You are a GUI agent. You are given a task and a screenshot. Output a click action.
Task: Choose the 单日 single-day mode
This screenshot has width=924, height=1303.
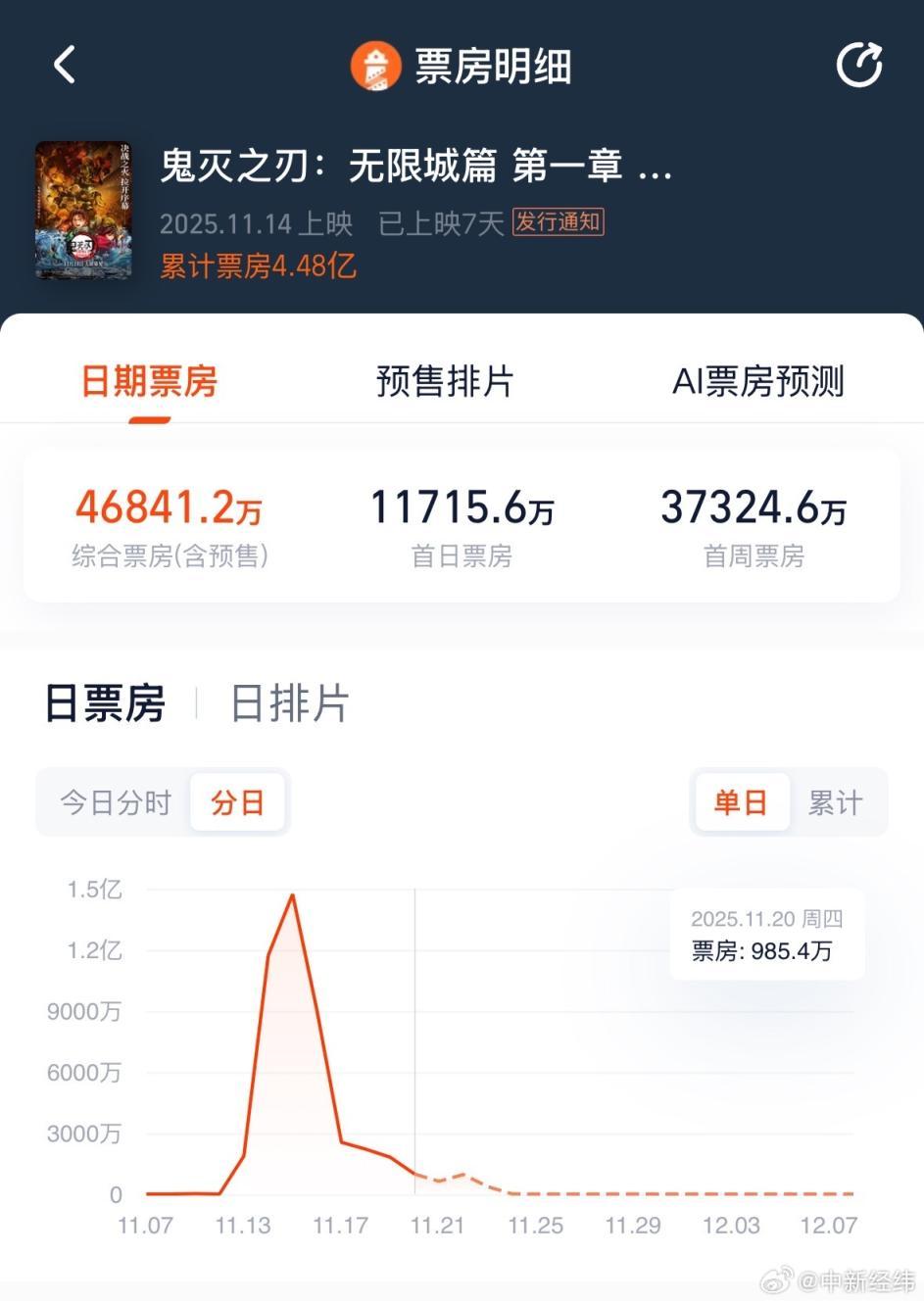740,802
